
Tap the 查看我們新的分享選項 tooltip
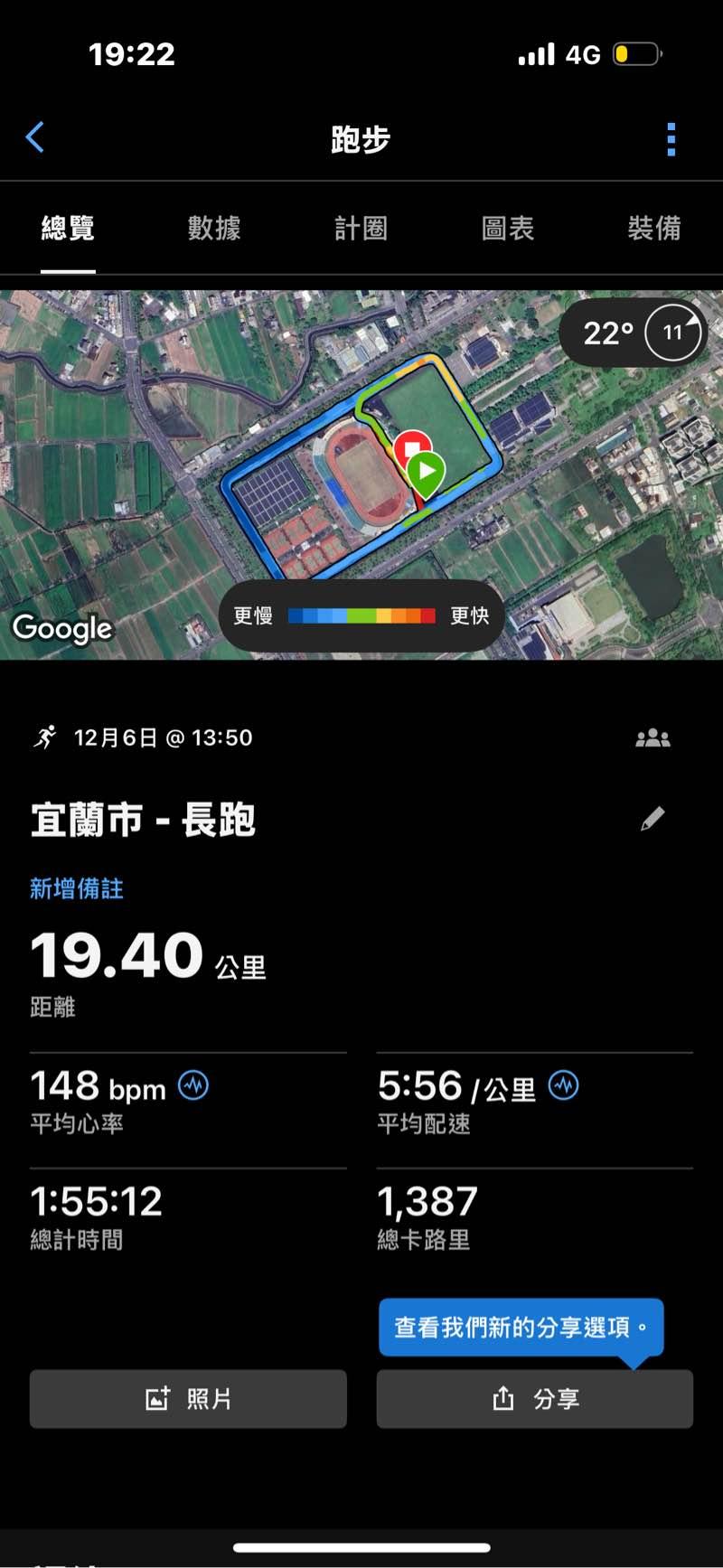[521, 1328]
